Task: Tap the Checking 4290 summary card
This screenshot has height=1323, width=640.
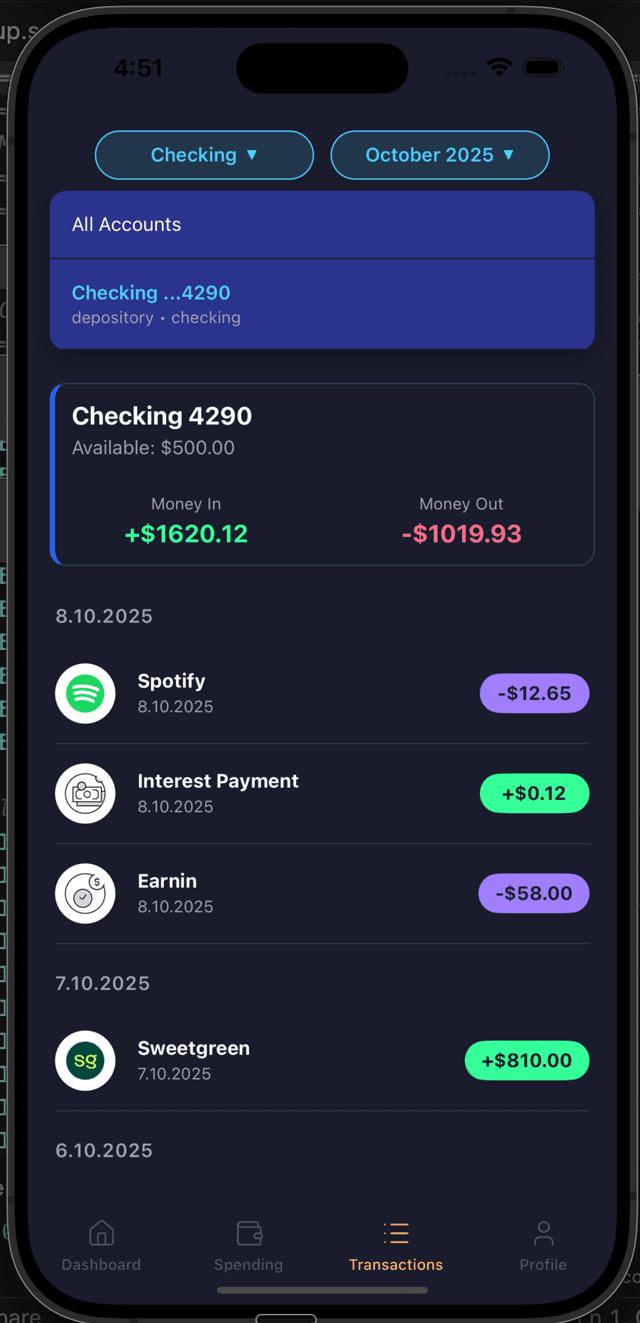Action: [322, 474]
